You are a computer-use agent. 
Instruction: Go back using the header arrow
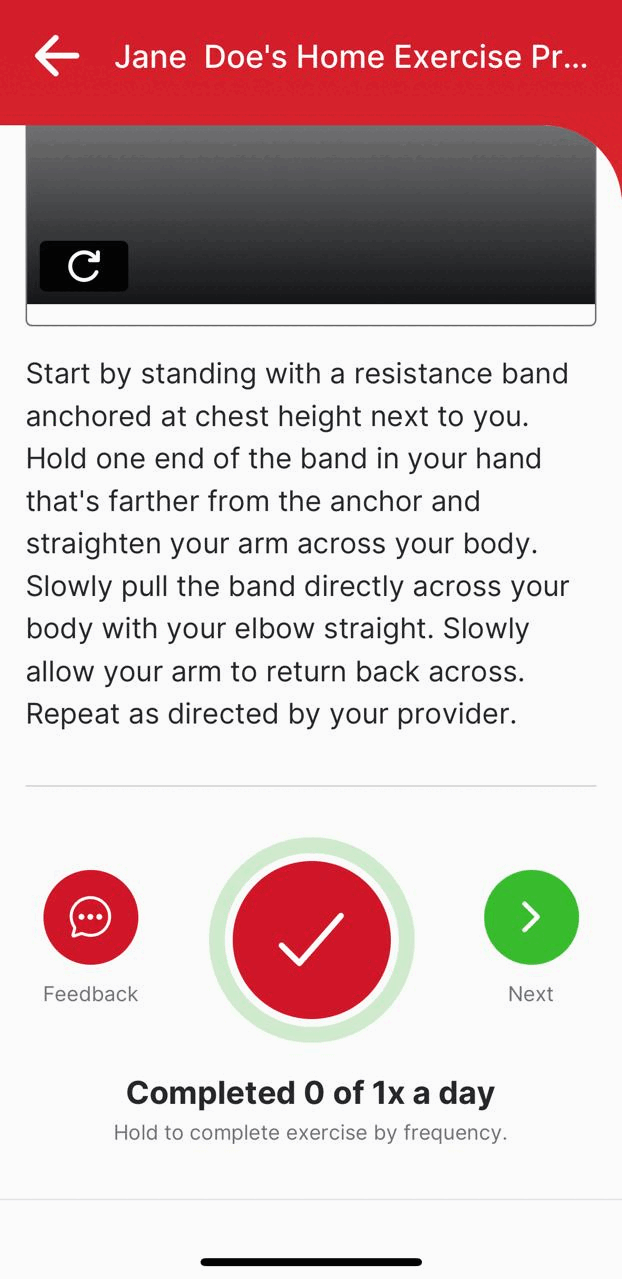[x=57, y=56]
